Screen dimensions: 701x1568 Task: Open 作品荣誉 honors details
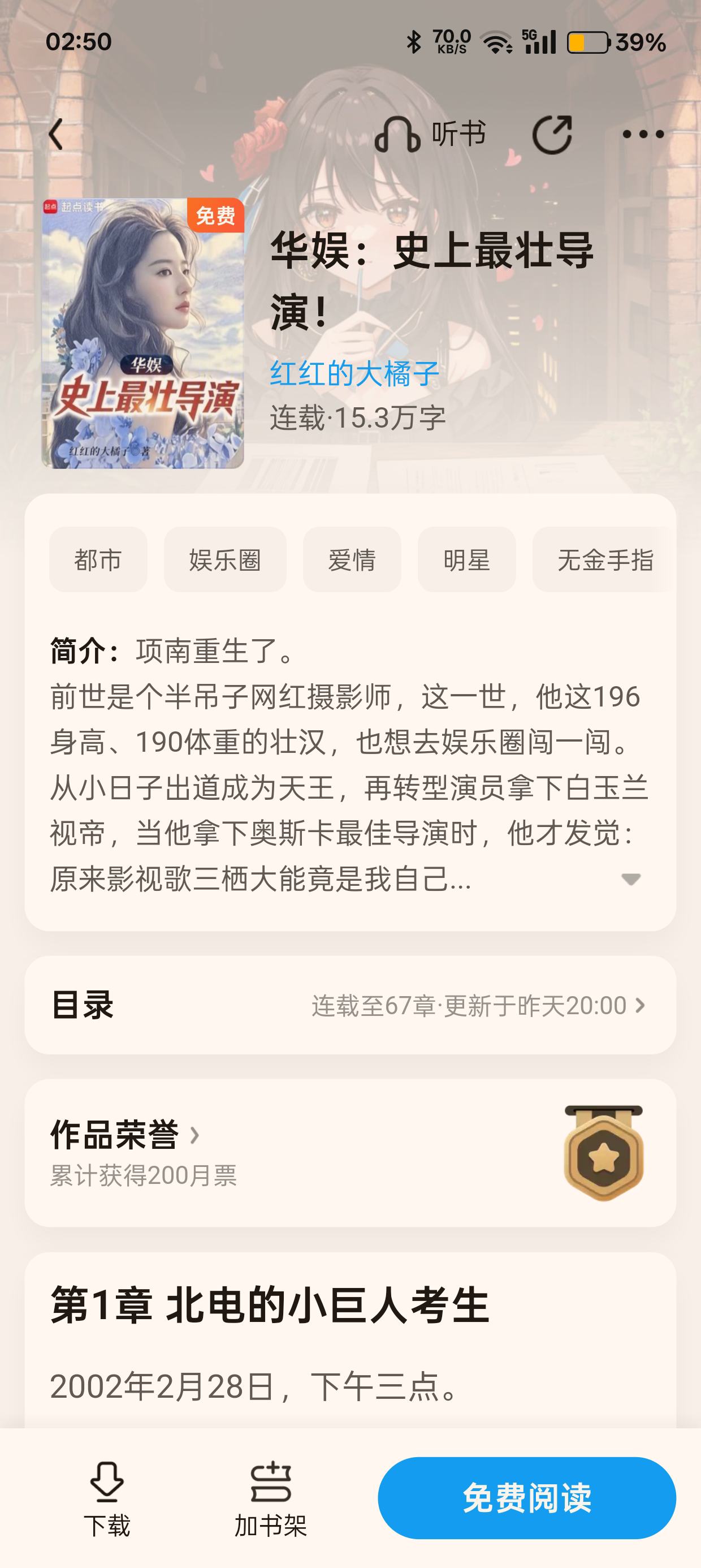(x=126, y=1135)
